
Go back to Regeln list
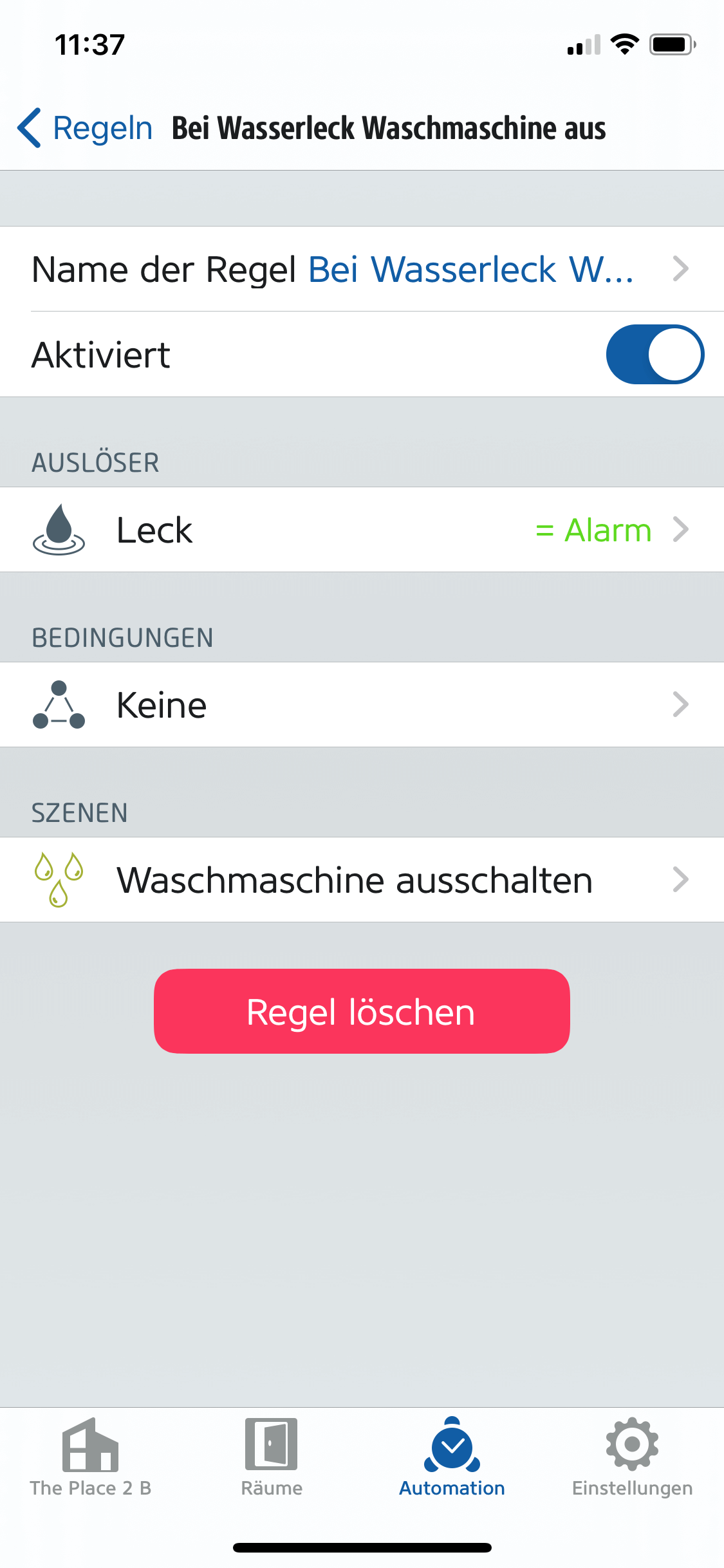pos(85,128)
